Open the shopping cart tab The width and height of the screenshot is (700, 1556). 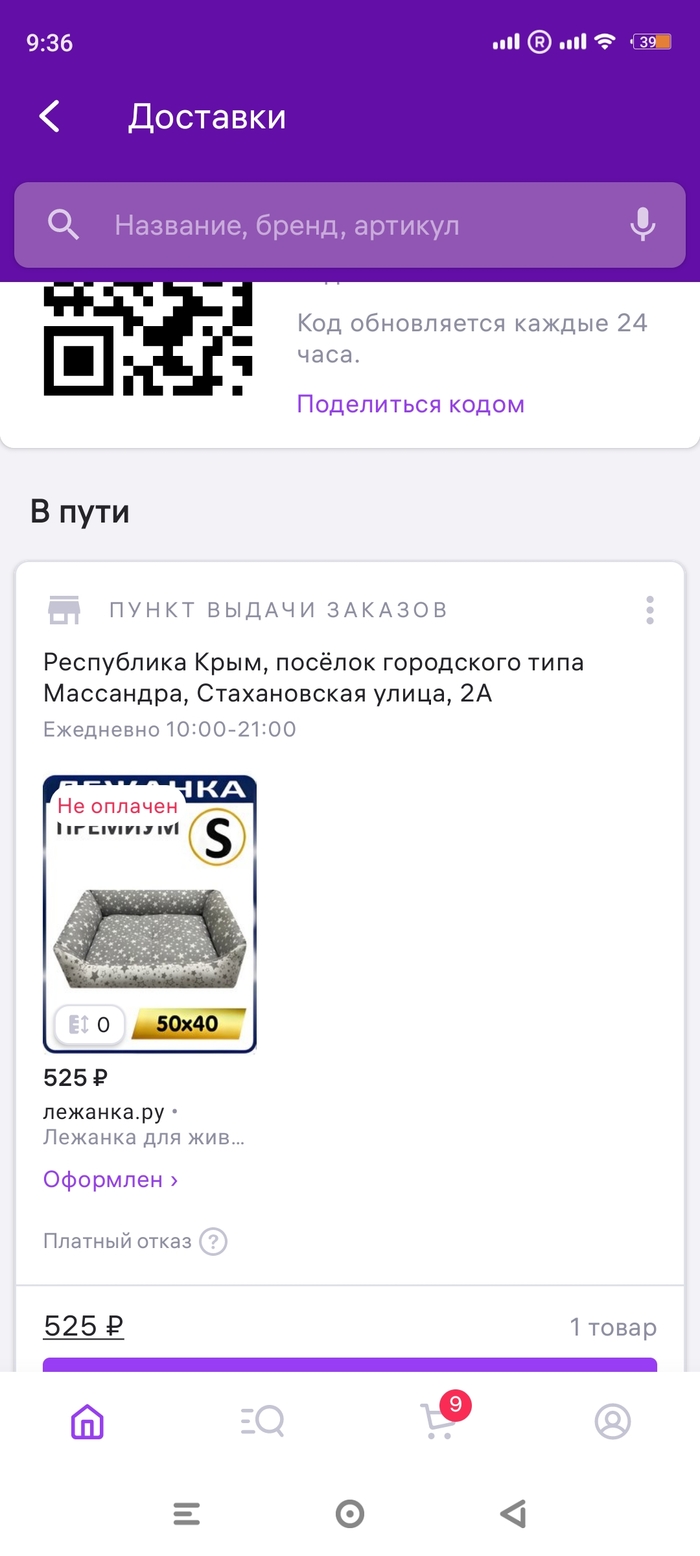tap(438, 1421)
